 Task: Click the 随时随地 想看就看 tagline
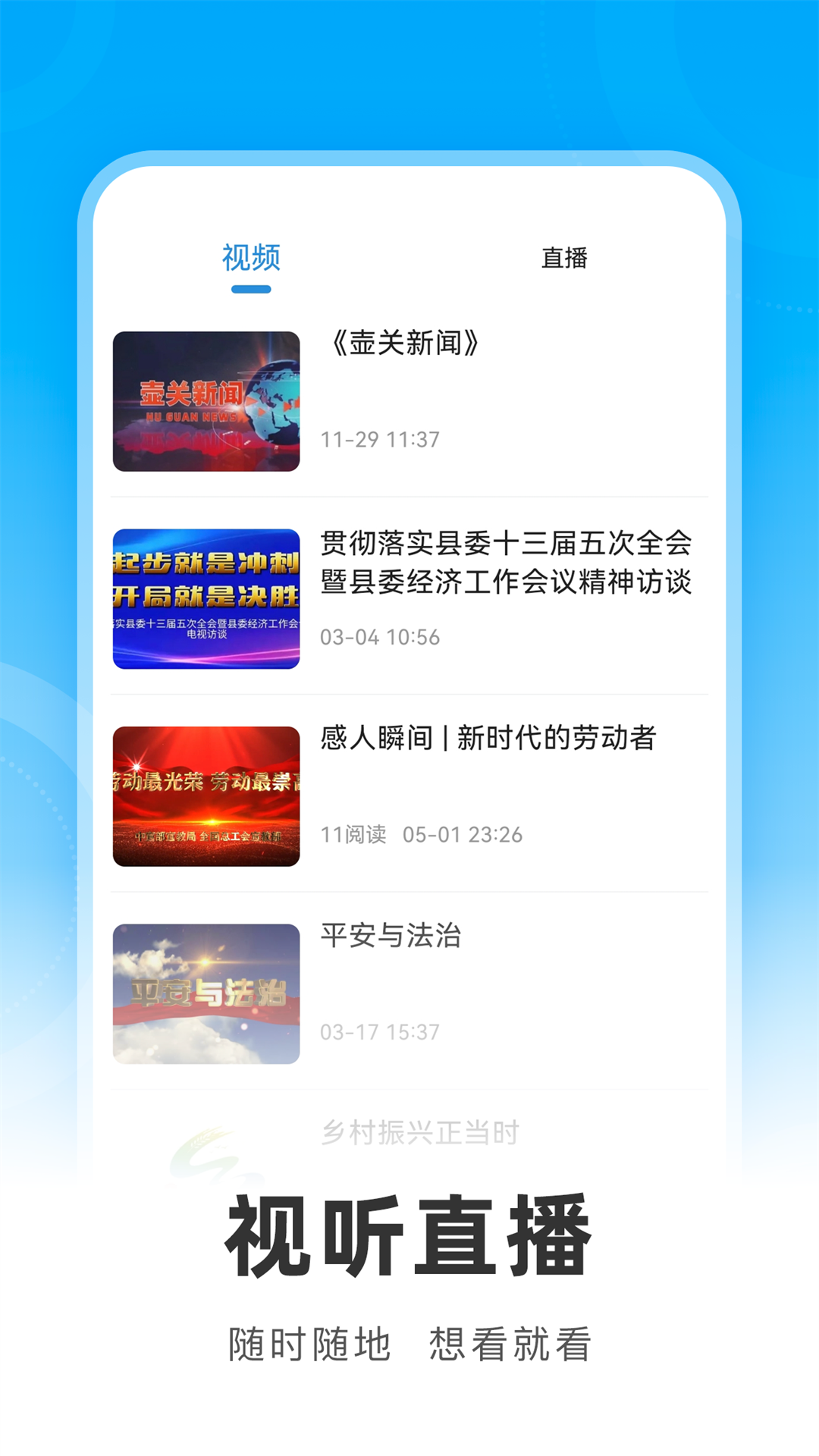(x=409, y=1337)
